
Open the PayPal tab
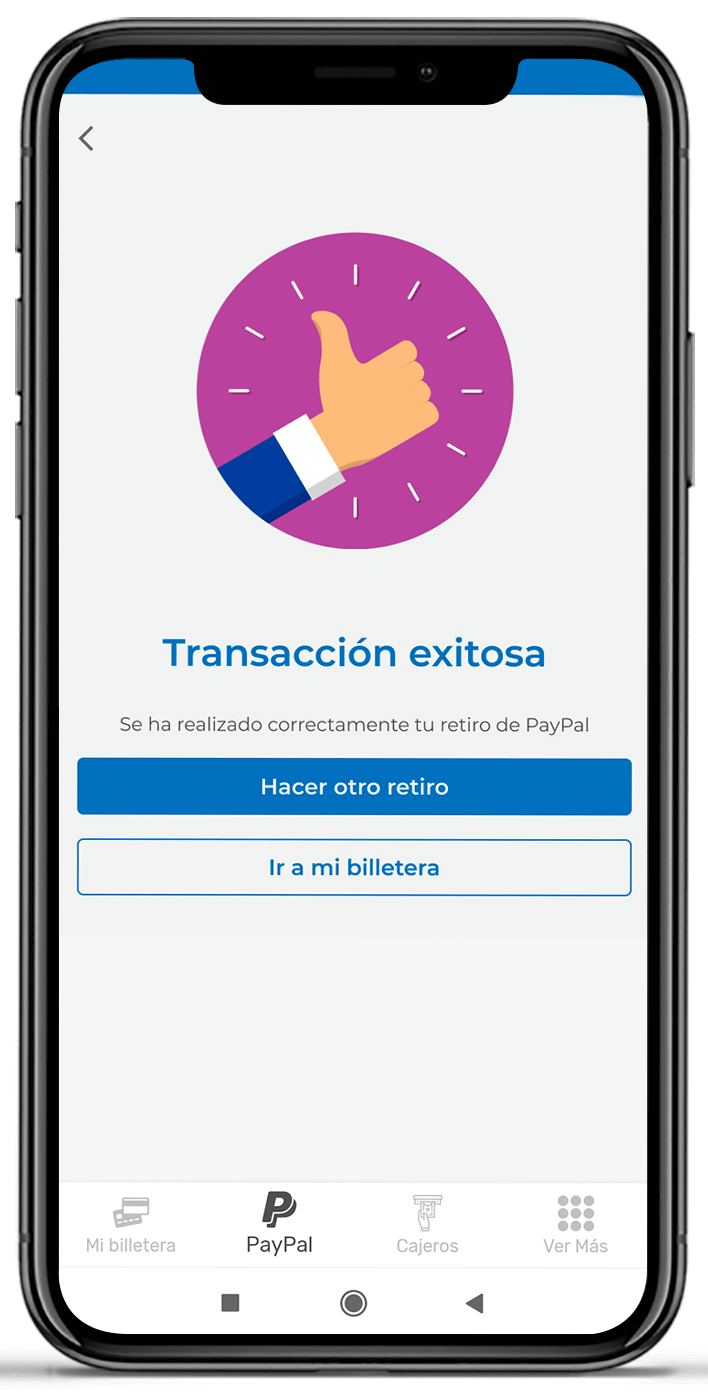pos(279,1225)
